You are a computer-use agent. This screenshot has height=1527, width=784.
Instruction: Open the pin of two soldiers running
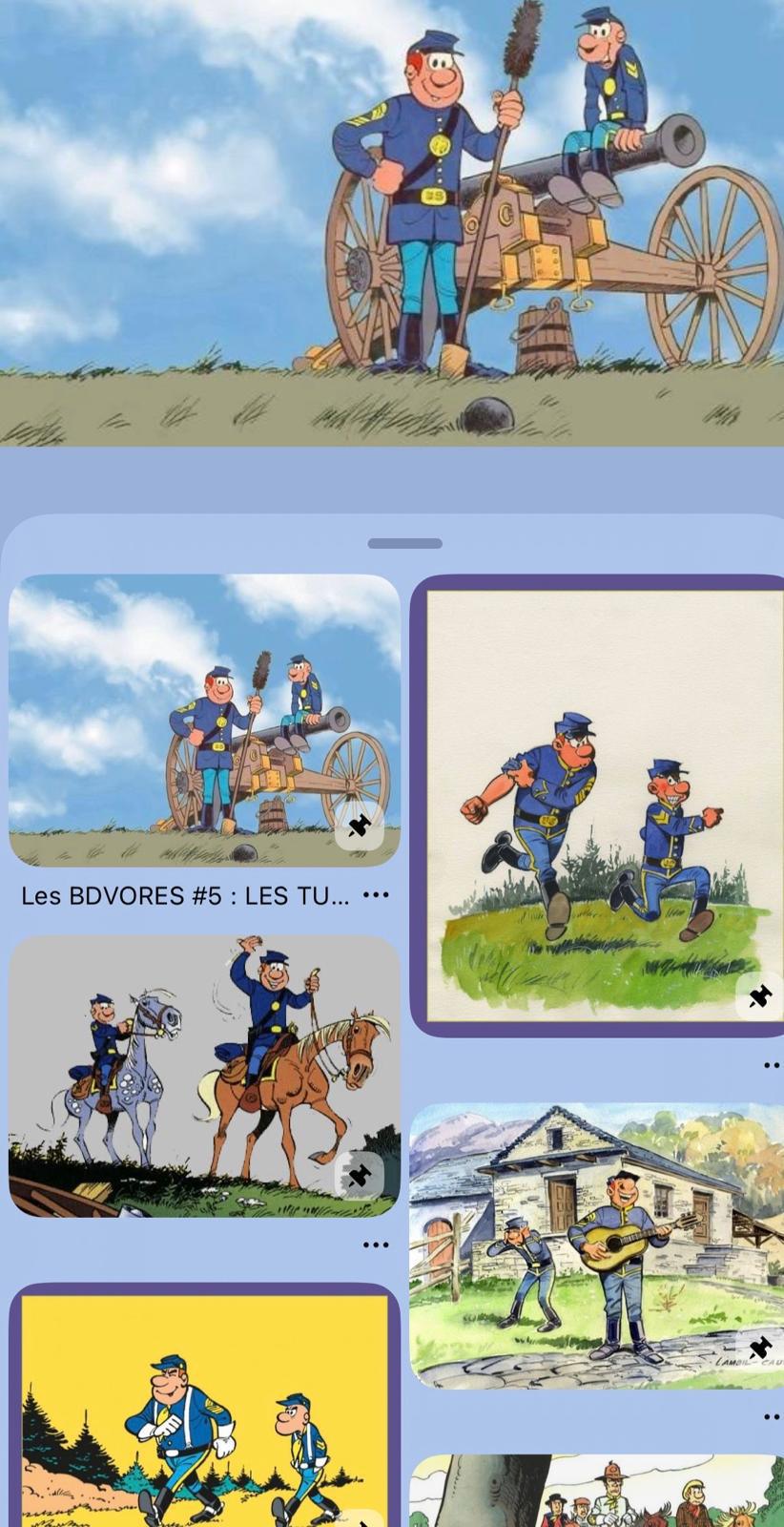pyautogui.click(x=597, y=805)
